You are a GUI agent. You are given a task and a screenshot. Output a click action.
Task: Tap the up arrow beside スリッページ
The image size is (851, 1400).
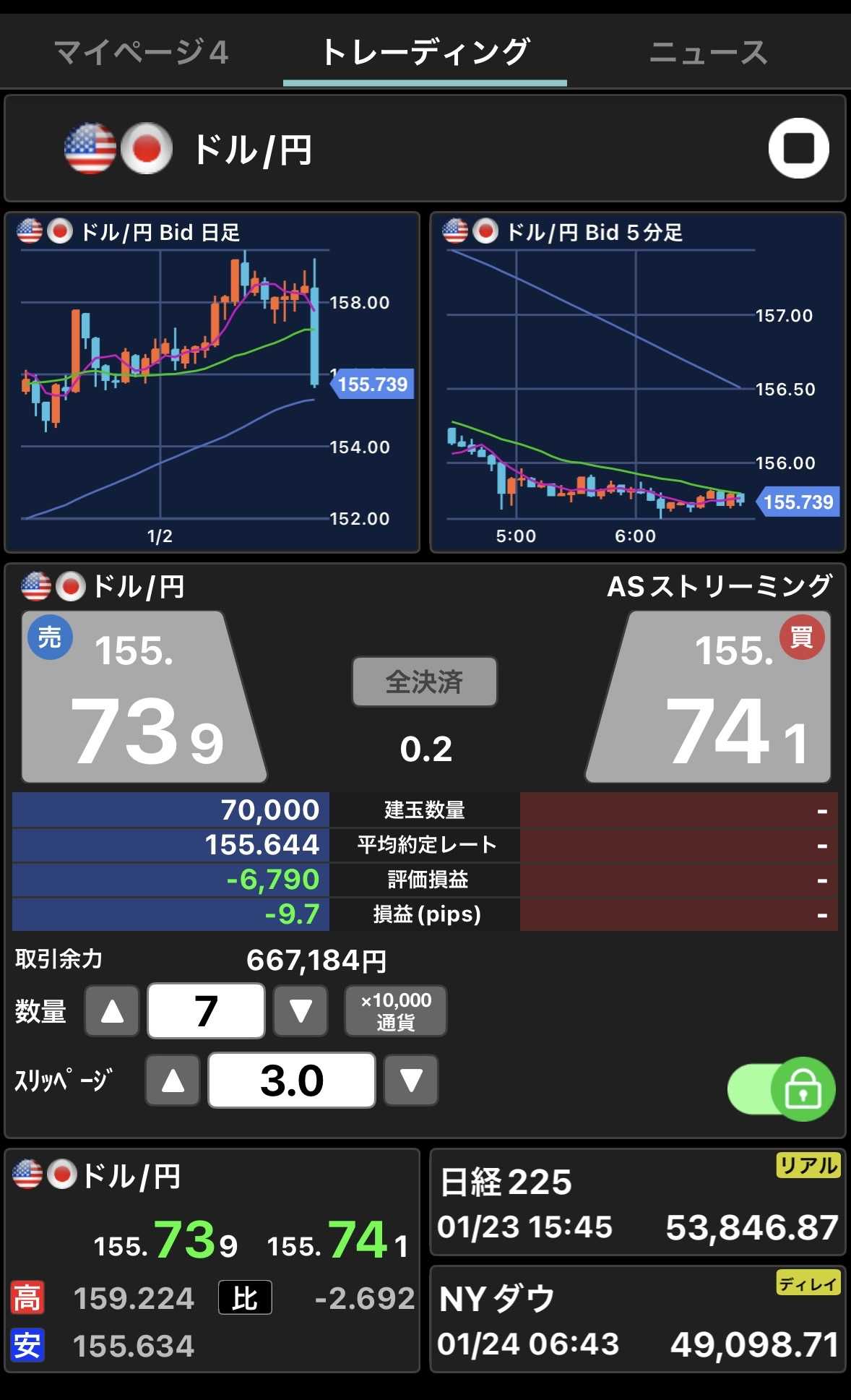[173, 1081]
